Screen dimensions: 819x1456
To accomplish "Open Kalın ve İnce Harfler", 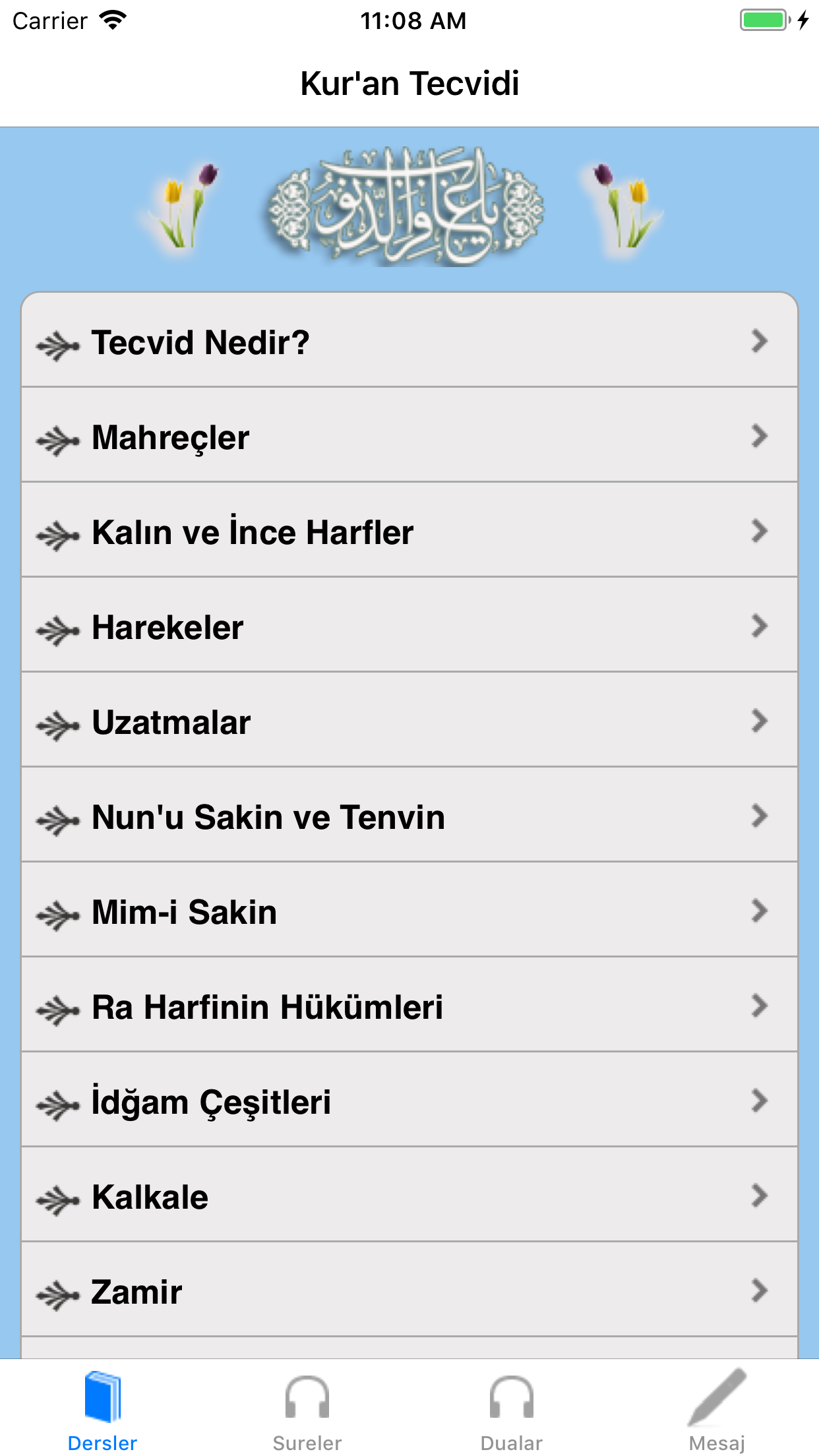I will (409, 531).
